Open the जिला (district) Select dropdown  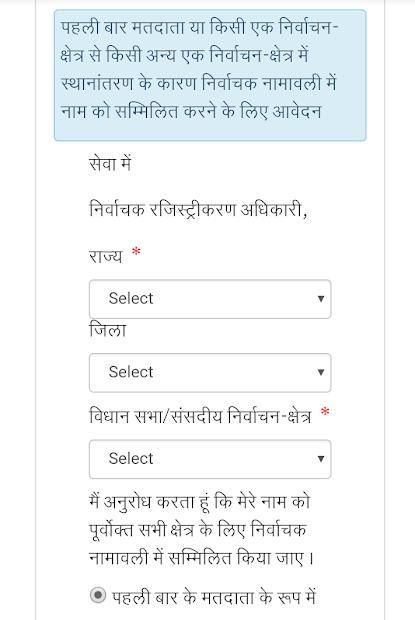[210, 372]
